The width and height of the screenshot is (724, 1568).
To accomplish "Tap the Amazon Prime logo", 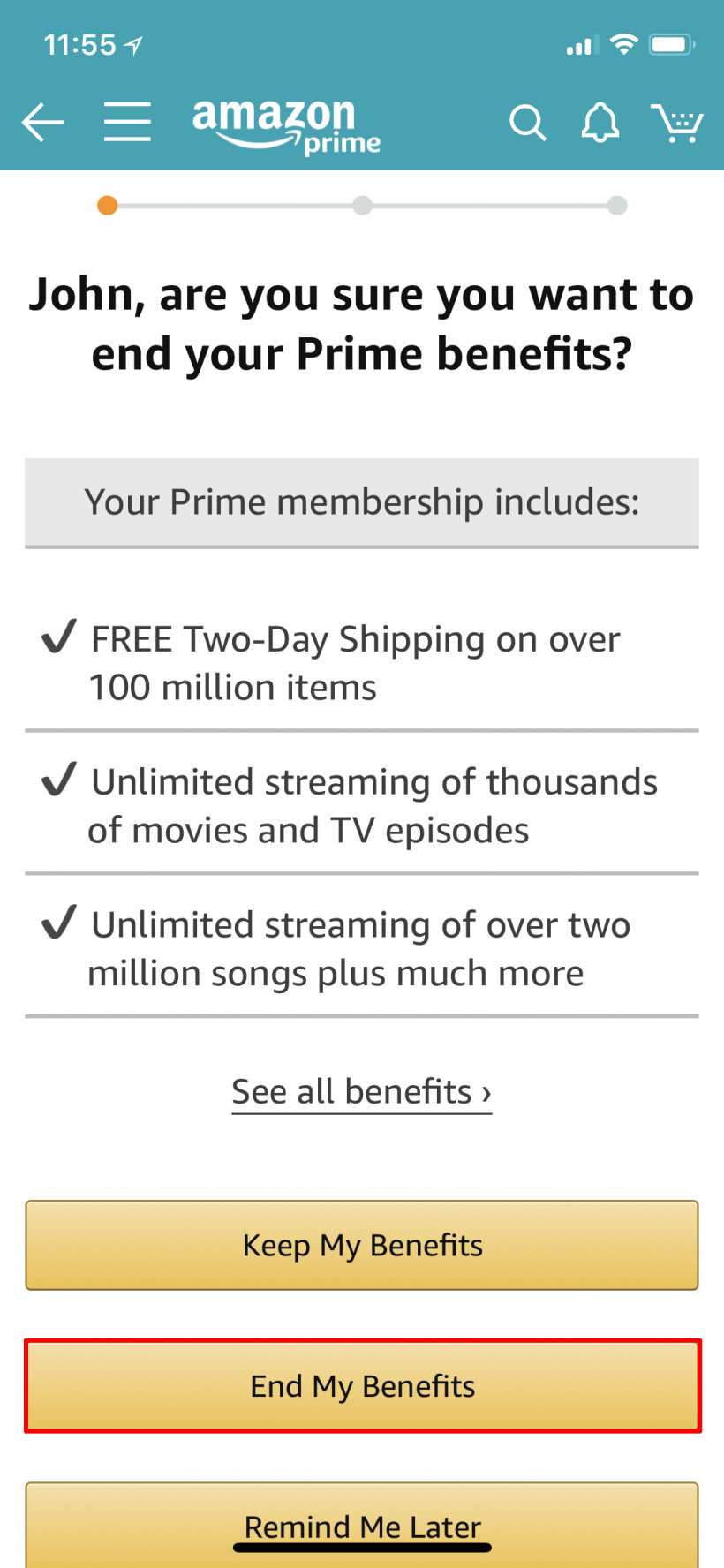I will click(286, 124).
